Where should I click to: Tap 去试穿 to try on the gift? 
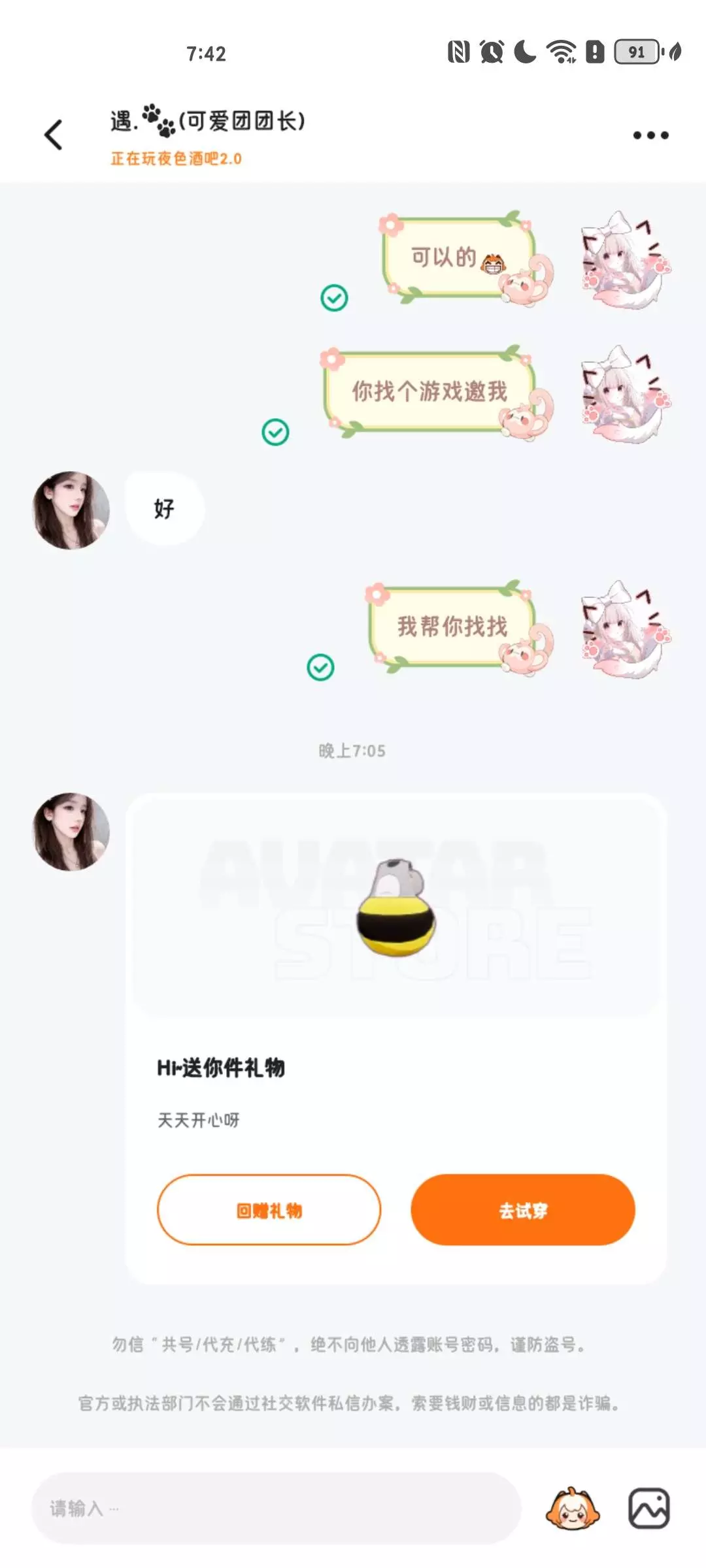pos(523,1210)
